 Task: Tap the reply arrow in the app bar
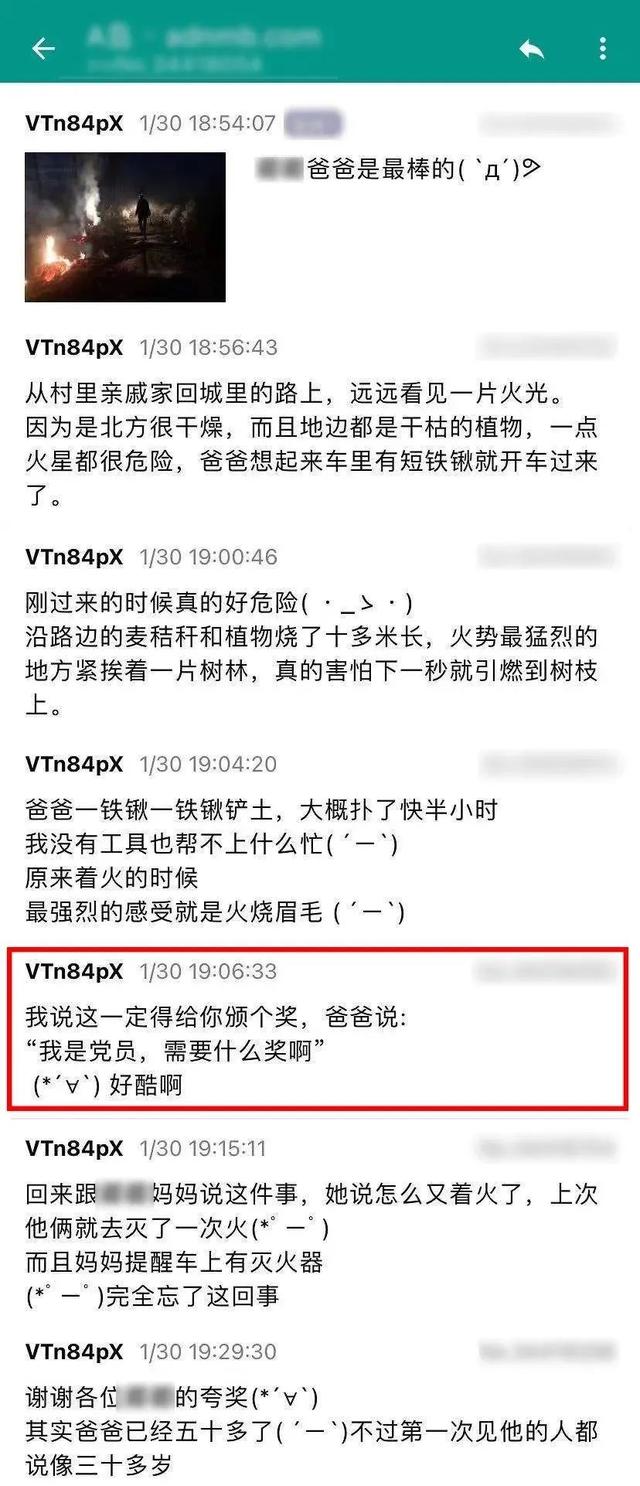tap(531, 48)
